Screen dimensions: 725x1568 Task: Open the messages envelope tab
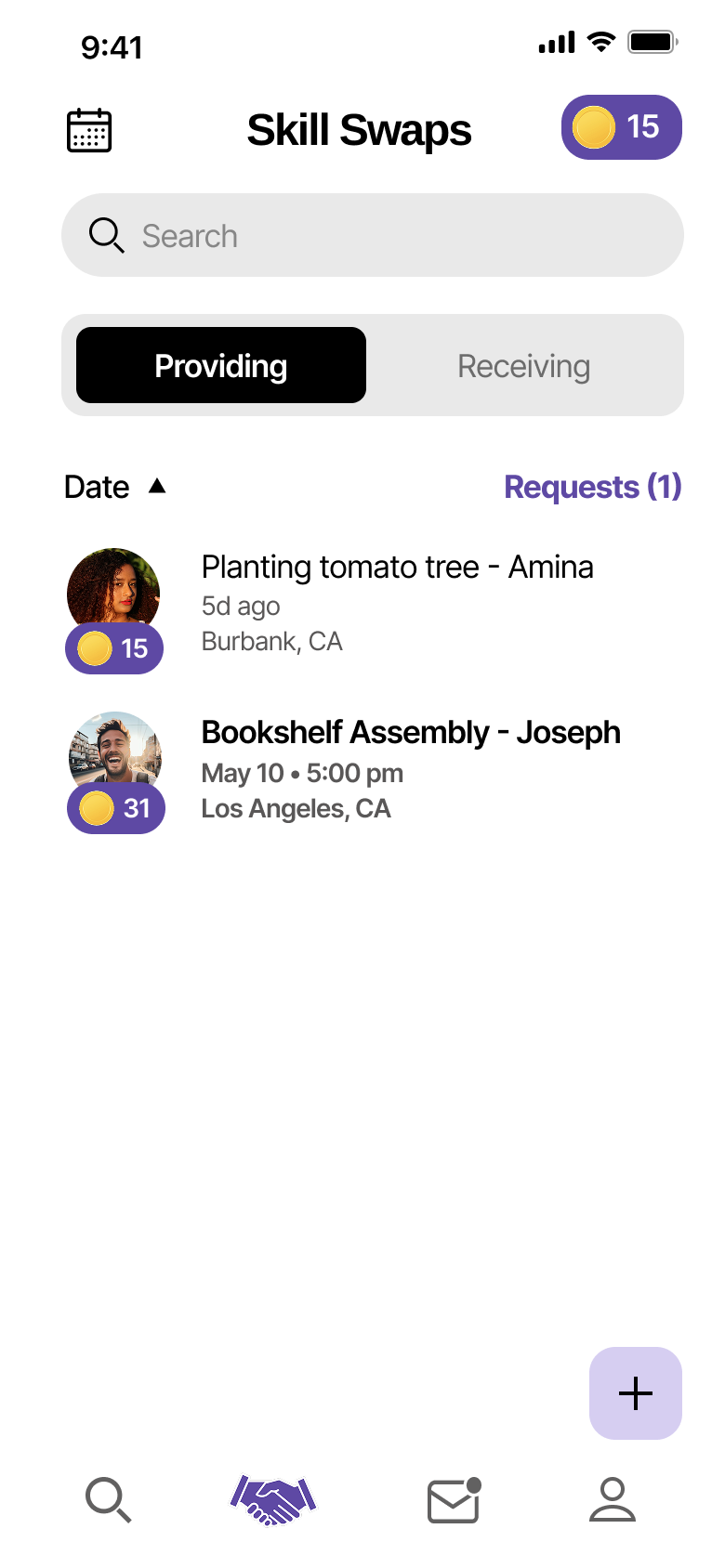click(454, 1499)
